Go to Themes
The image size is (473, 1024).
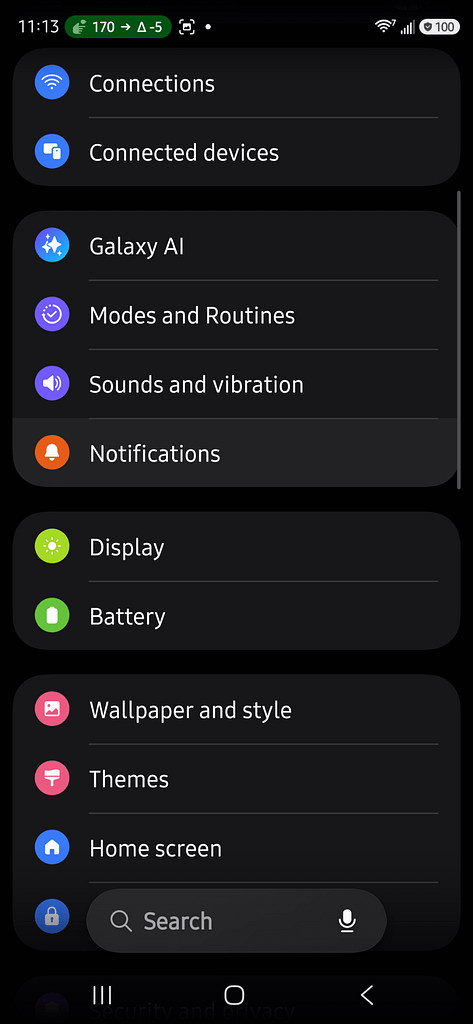click(236, 779)
